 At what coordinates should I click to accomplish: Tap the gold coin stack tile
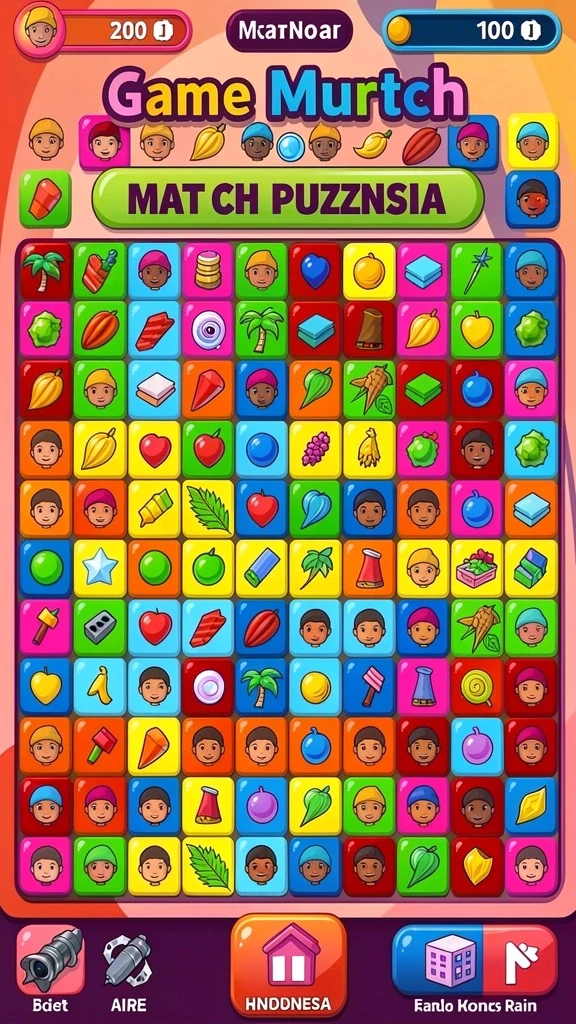[208, 270]
